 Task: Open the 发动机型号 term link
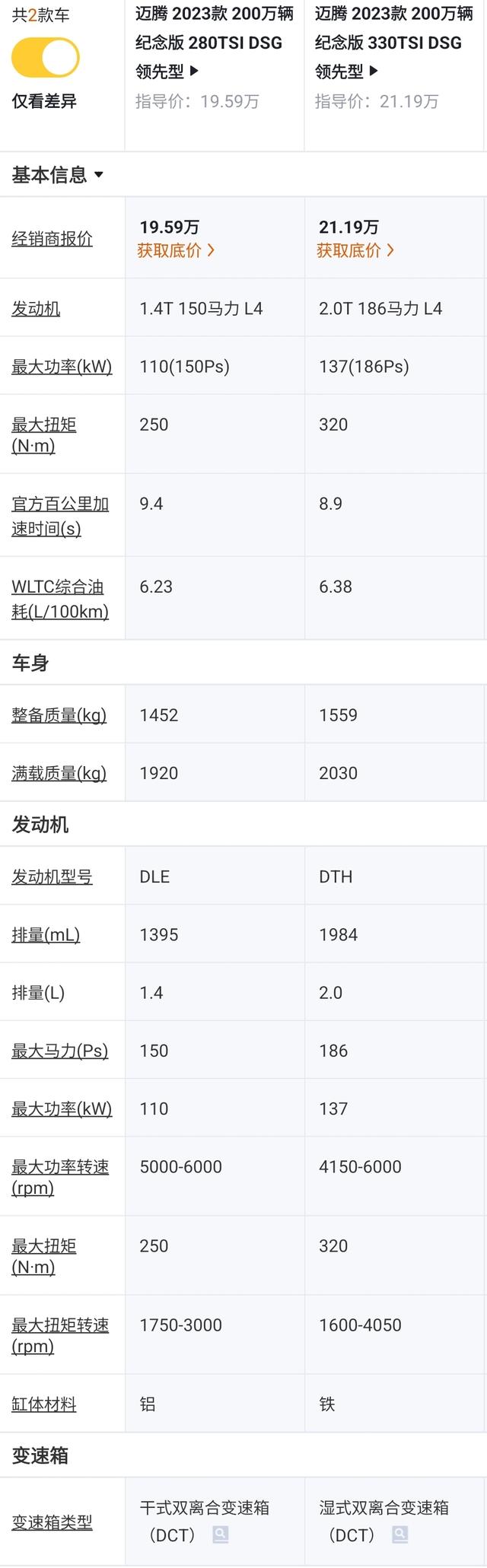point(52,876)
